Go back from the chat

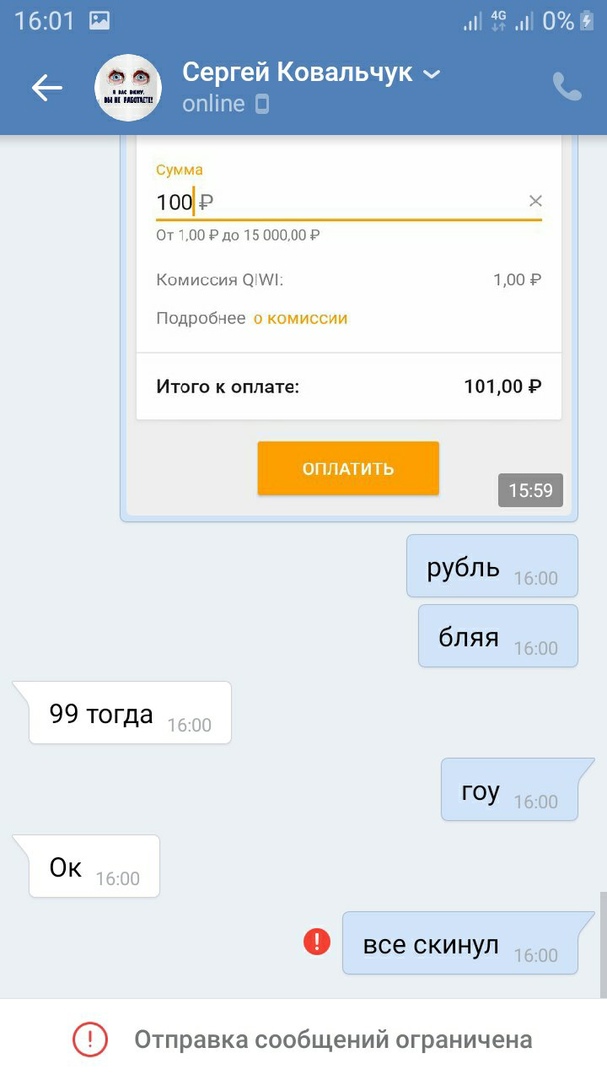pos(46,88)
